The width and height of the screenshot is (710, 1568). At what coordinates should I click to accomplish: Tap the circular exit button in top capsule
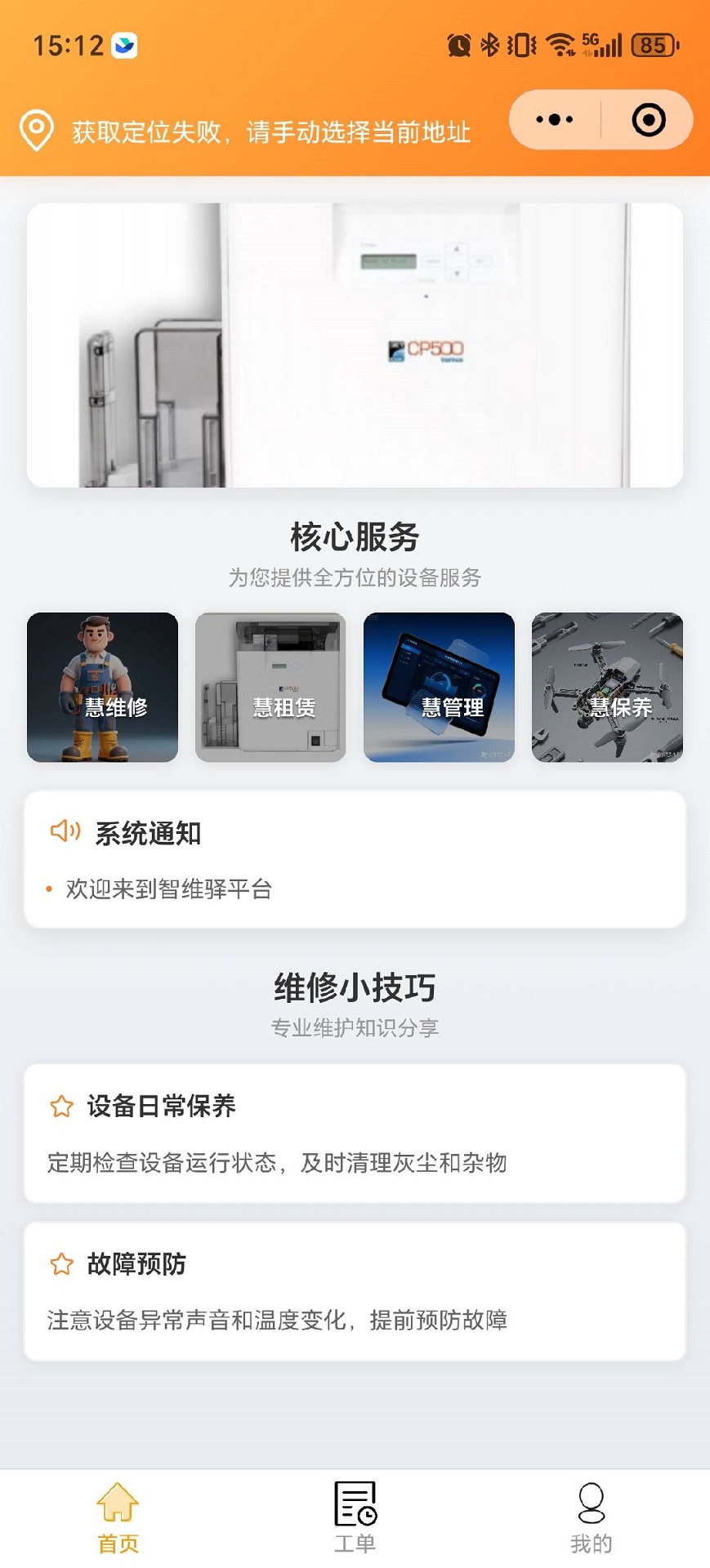(x=650, y=118)
